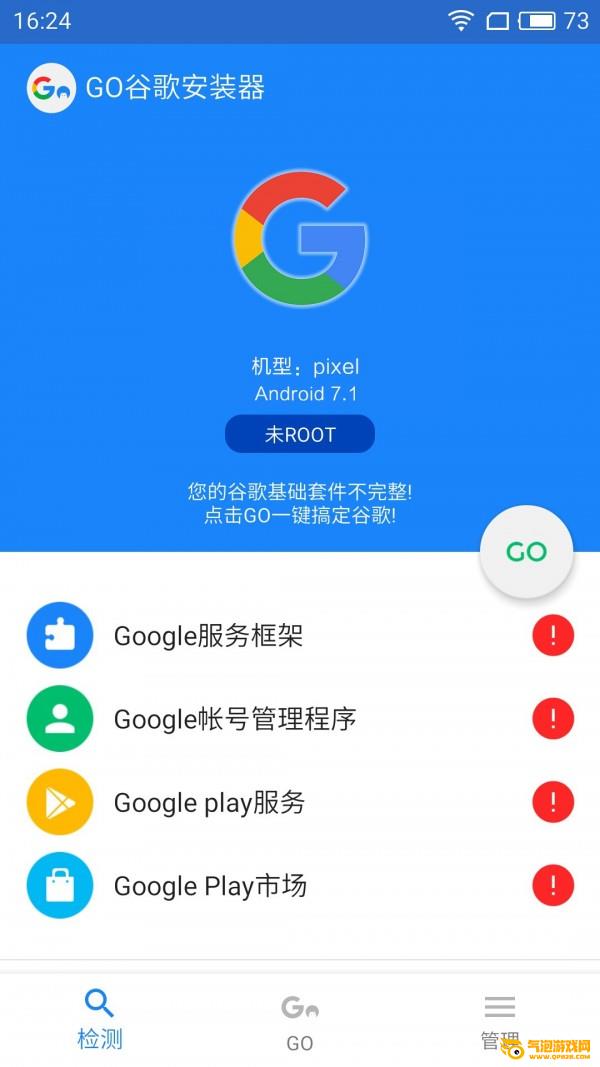Open the 管理 tab
The image size is (600, 1067).
[x=500, y=1020]
